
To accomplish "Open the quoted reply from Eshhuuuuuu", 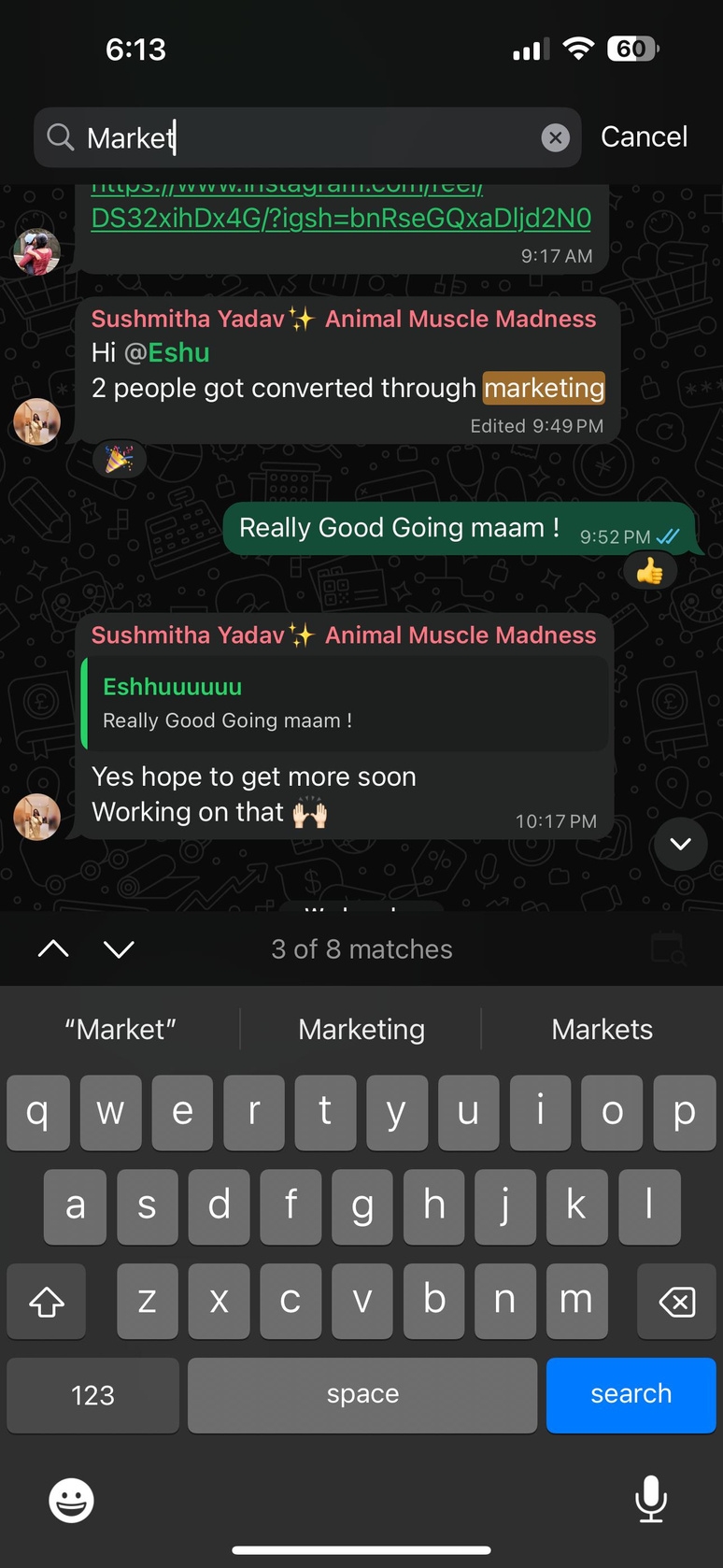I will 344,704.
